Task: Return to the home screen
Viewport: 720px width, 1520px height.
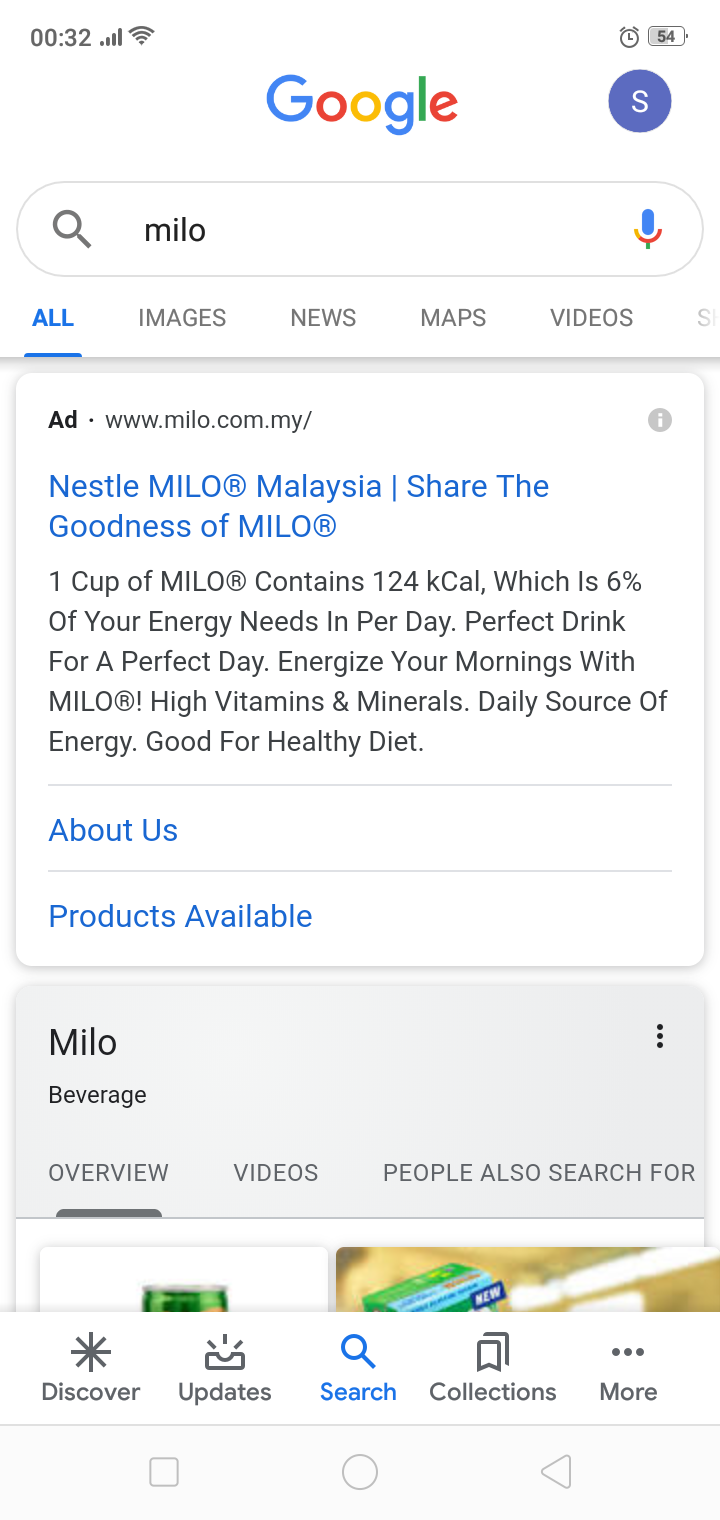Action: coord(360,1472)
